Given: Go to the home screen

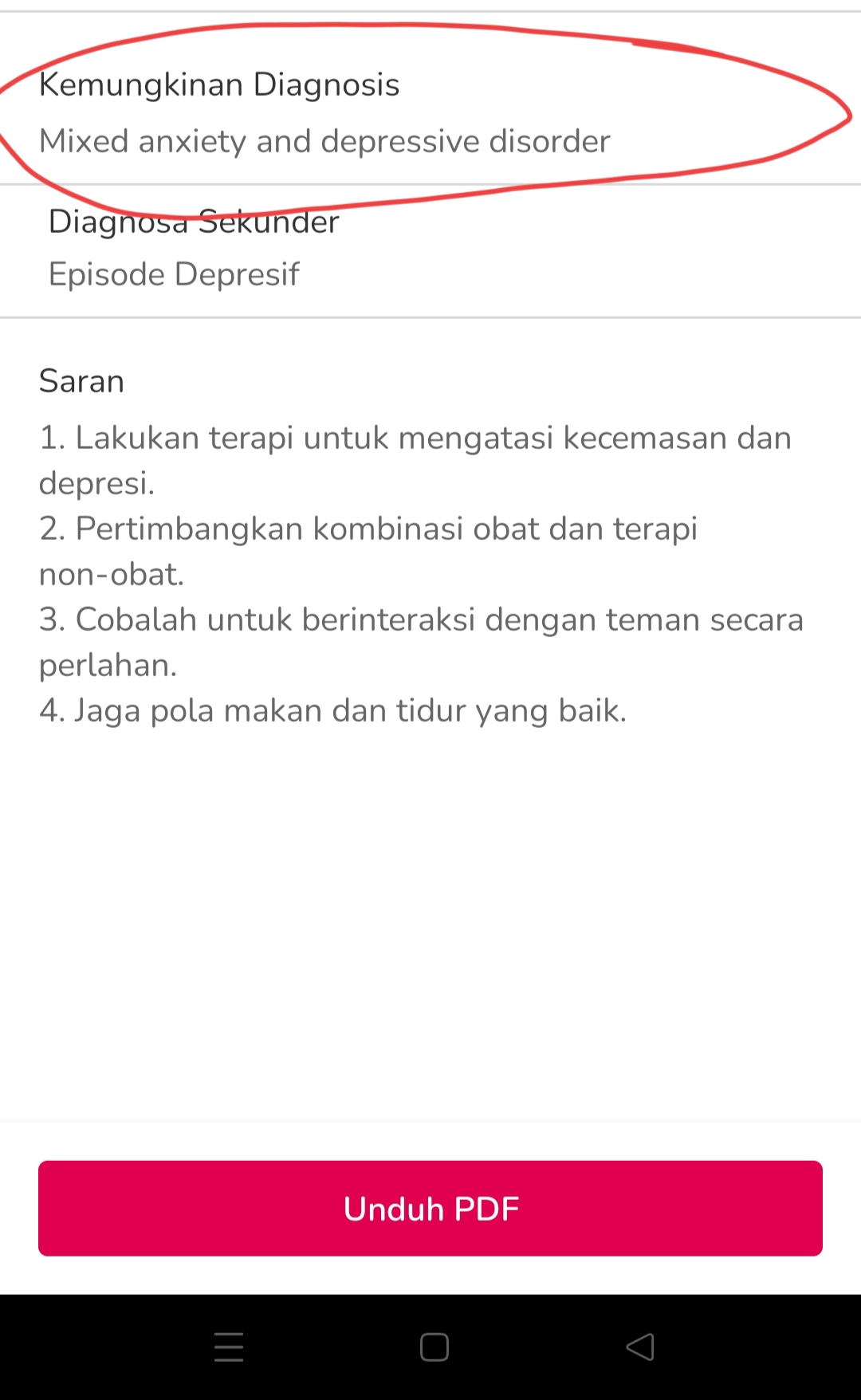Looking at the screenshot, I should coord(434,1347).
